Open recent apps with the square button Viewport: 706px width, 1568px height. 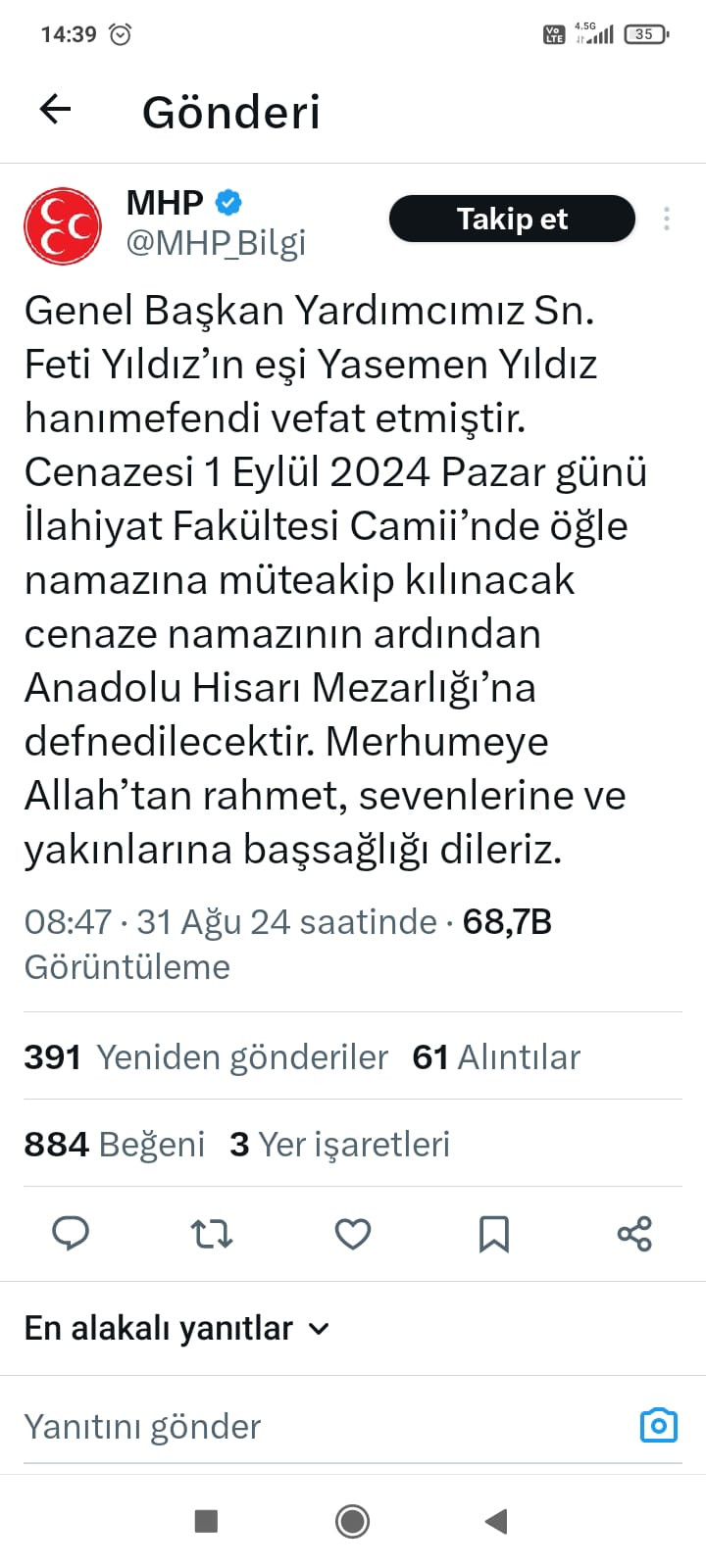pos(206,1521)
